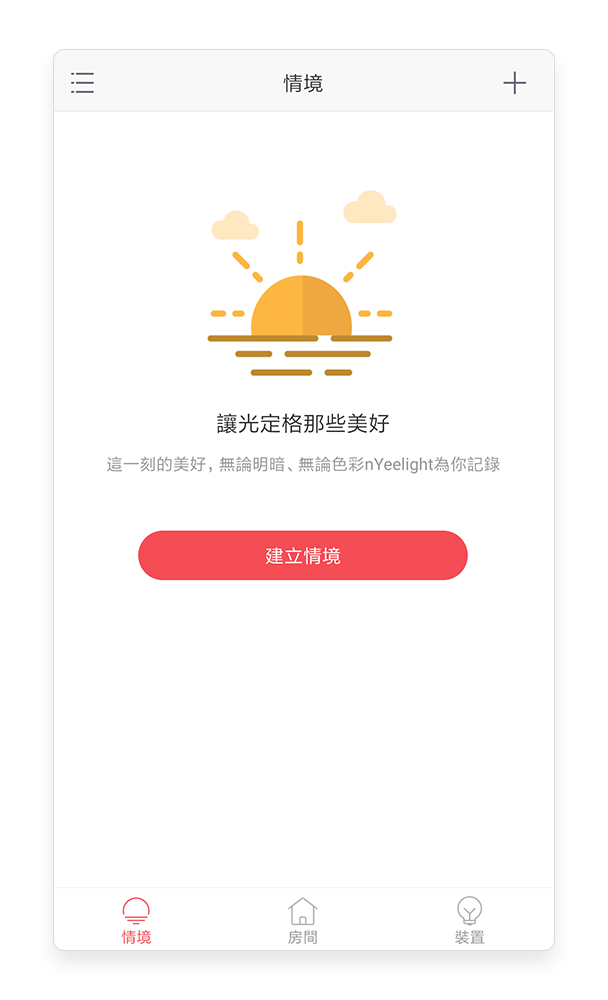Image resolution: width=608 pixels, height=1000 pixels.
Task: Tap the 建立情境 button
Action: click(x=303, y=555)
